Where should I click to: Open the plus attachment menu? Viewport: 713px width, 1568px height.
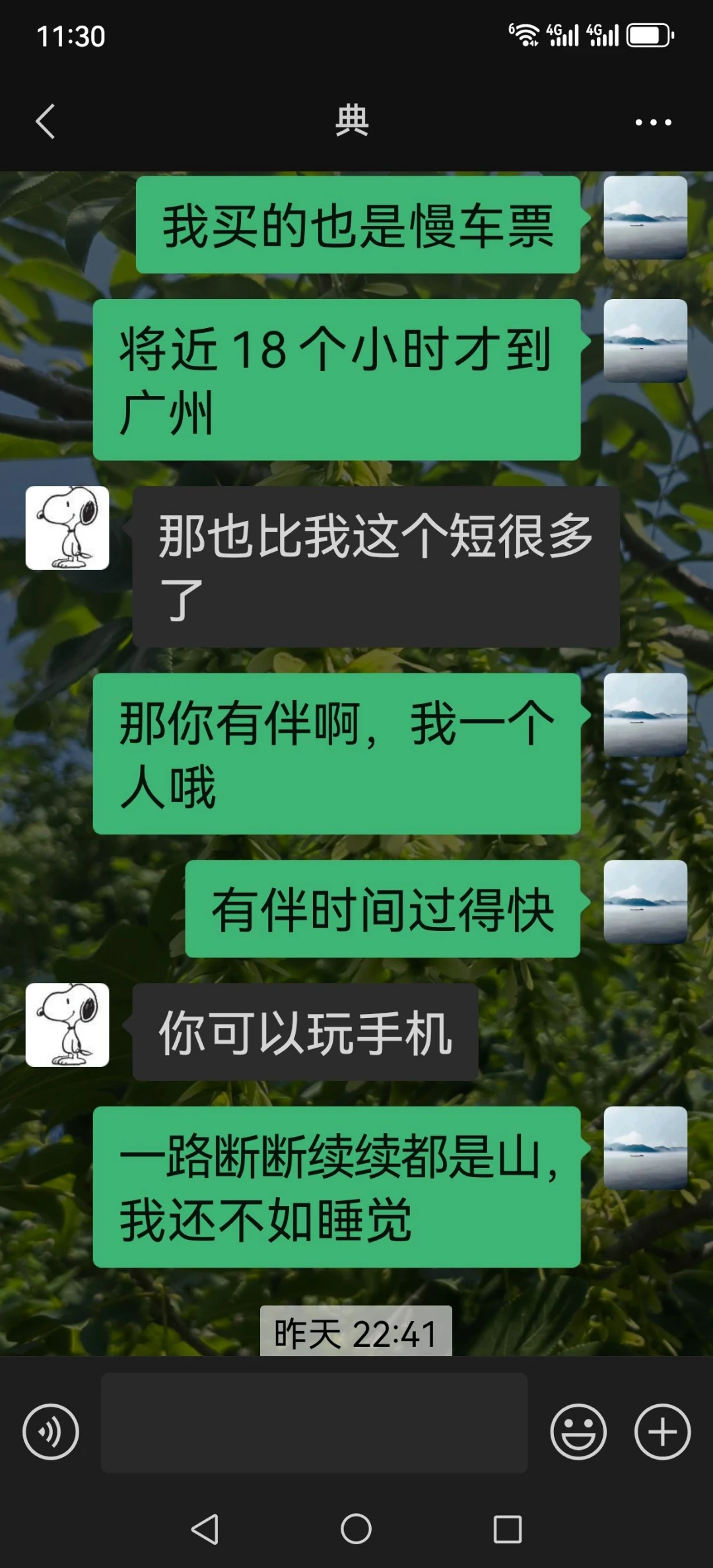(x=662, y=1431)
